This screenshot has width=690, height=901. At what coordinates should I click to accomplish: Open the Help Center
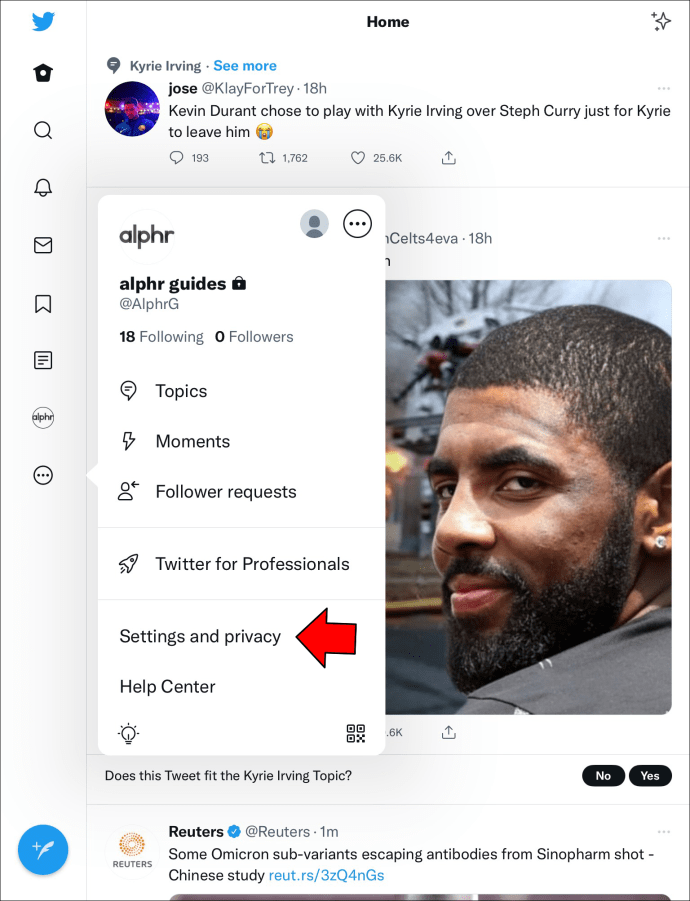coord(167,686)
